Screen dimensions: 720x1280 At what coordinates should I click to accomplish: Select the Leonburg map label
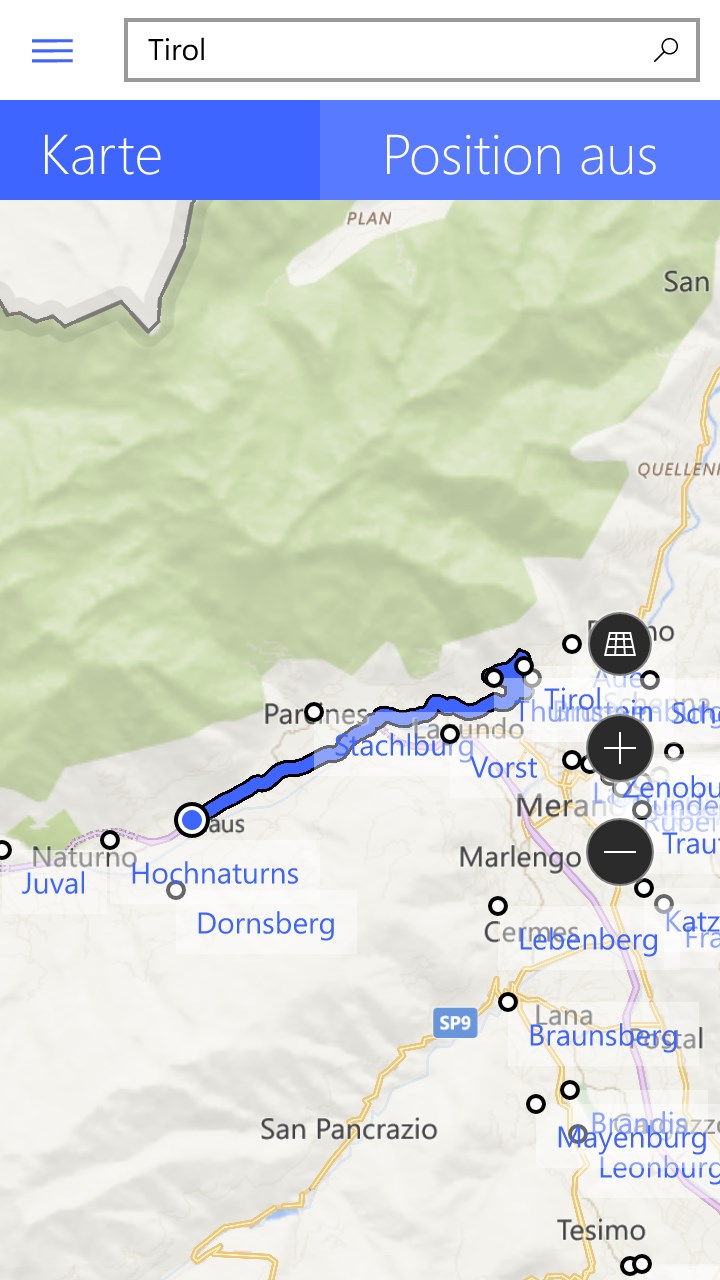(x=658, y=1167)
